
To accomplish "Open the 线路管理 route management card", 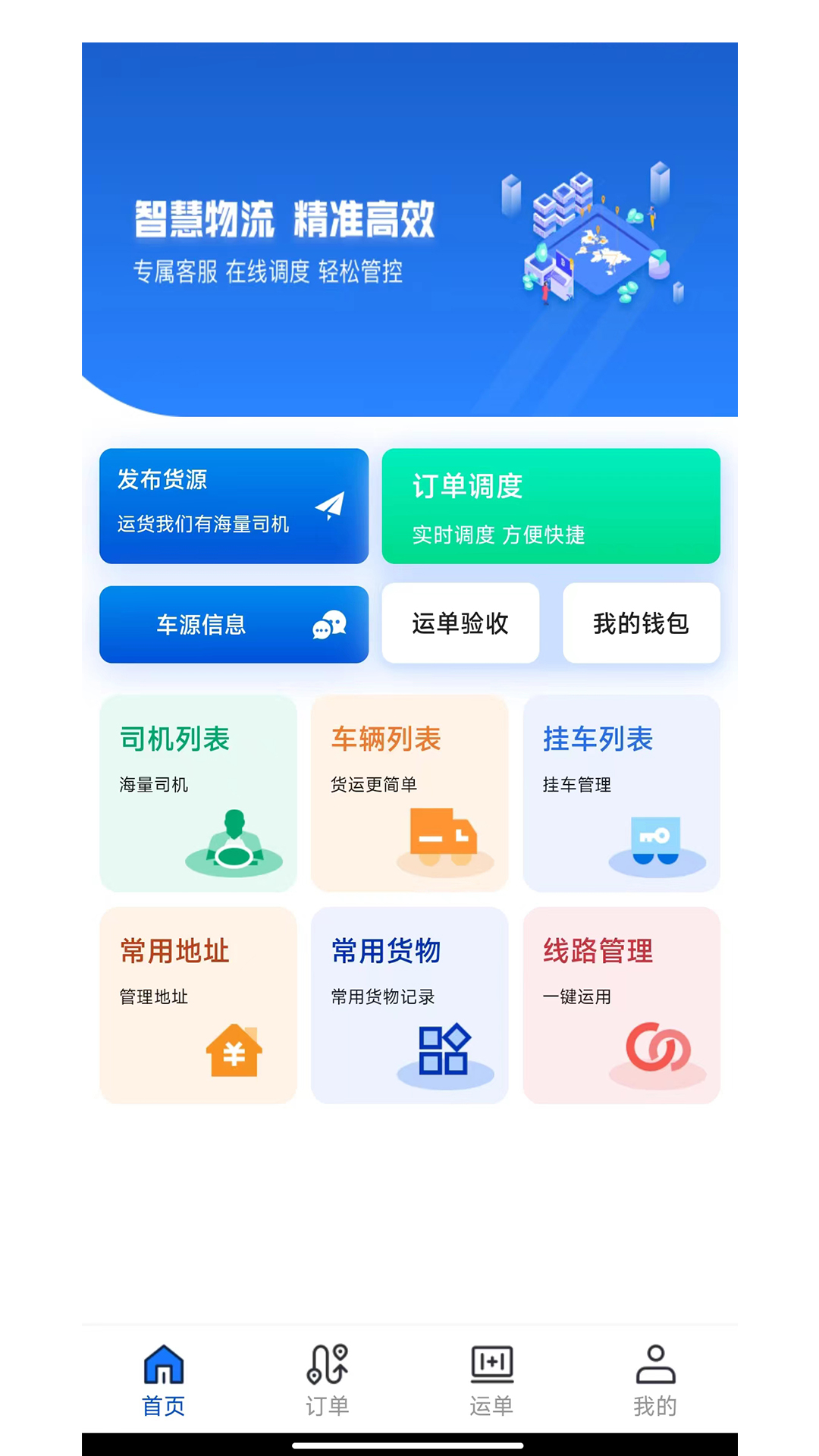I will pyautogui.click(x=621, y=1006).
